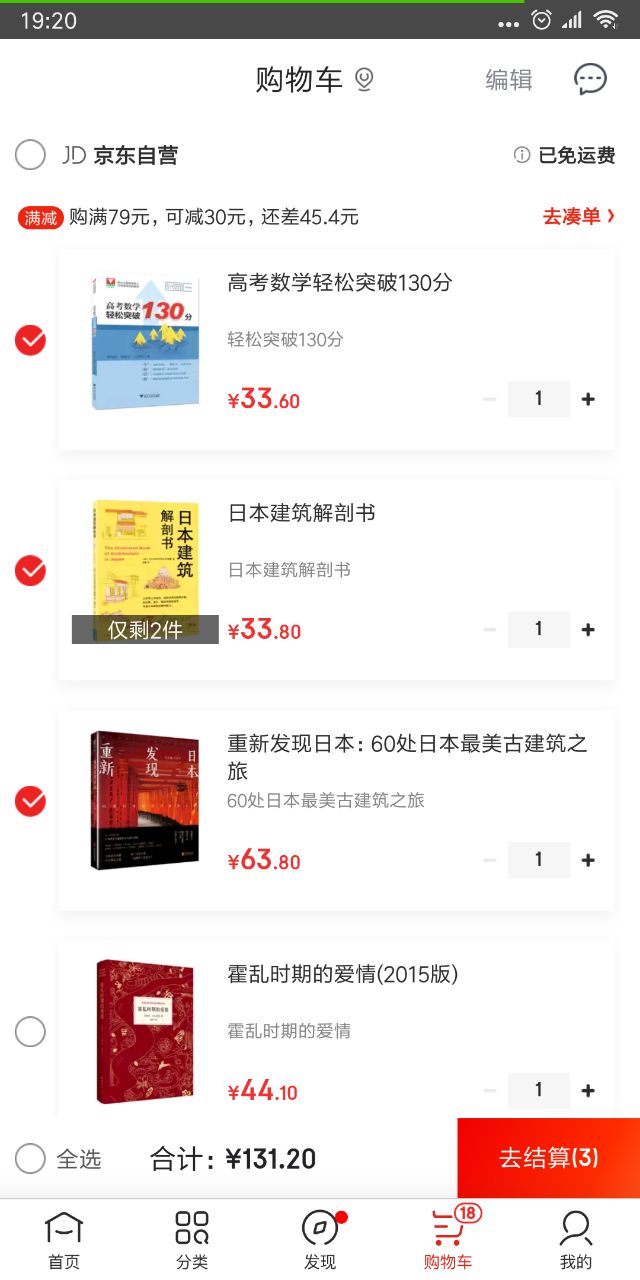
Task: Open the delivery location pin icon
Action: (364, 80)
